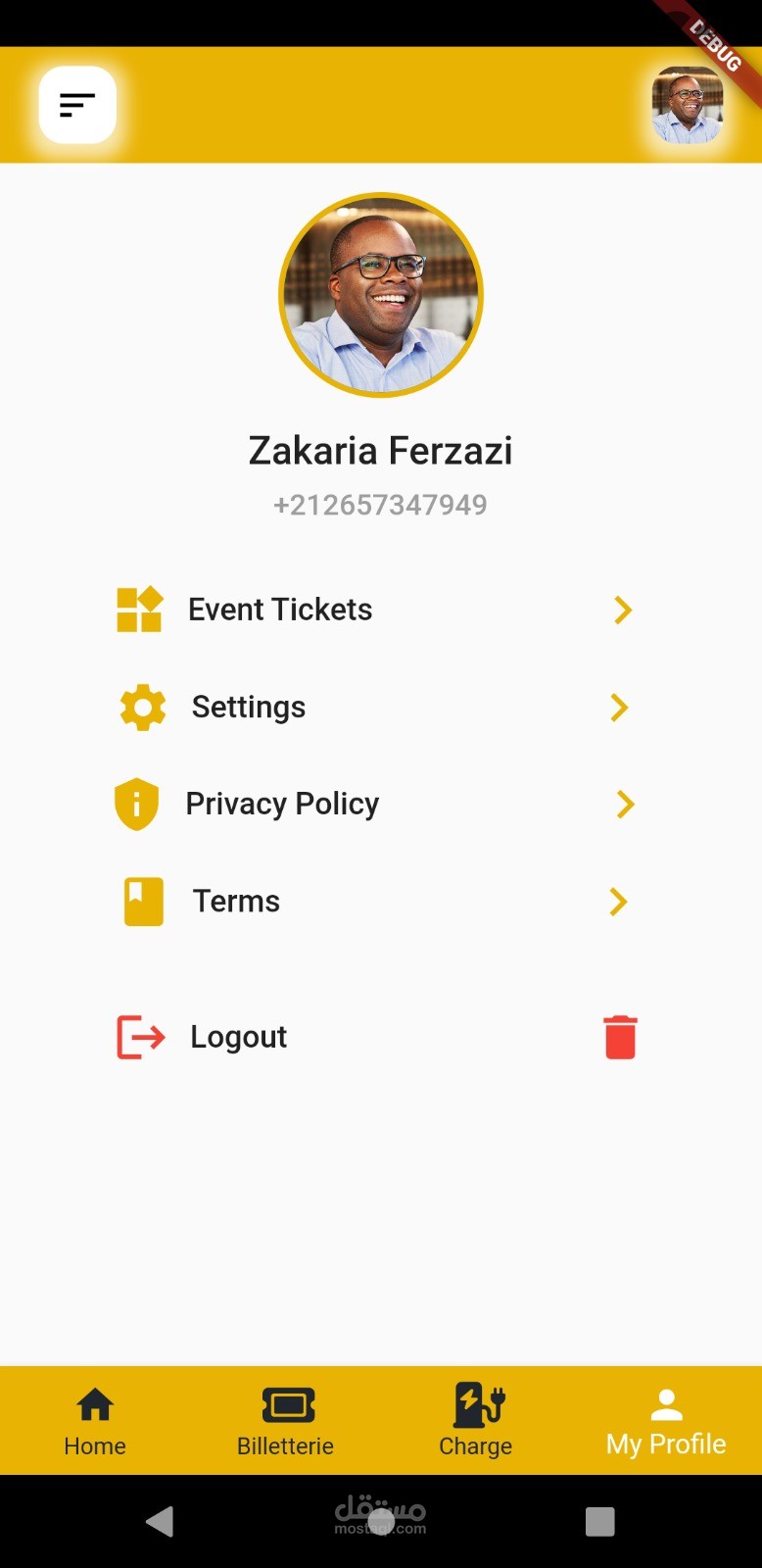Go to Settings
This screenshot has width=762, height=1568.
coord(376,707)
